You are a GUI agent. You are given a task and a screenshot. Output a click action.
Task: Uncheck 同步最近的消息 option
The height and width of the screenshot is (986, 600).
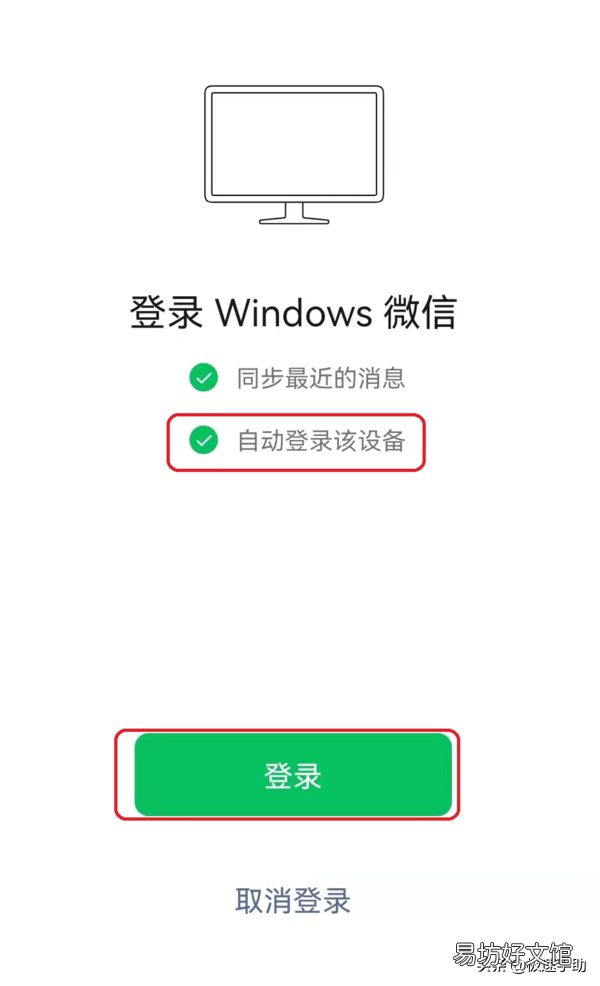pyautogui.click(x=203, y=377)
